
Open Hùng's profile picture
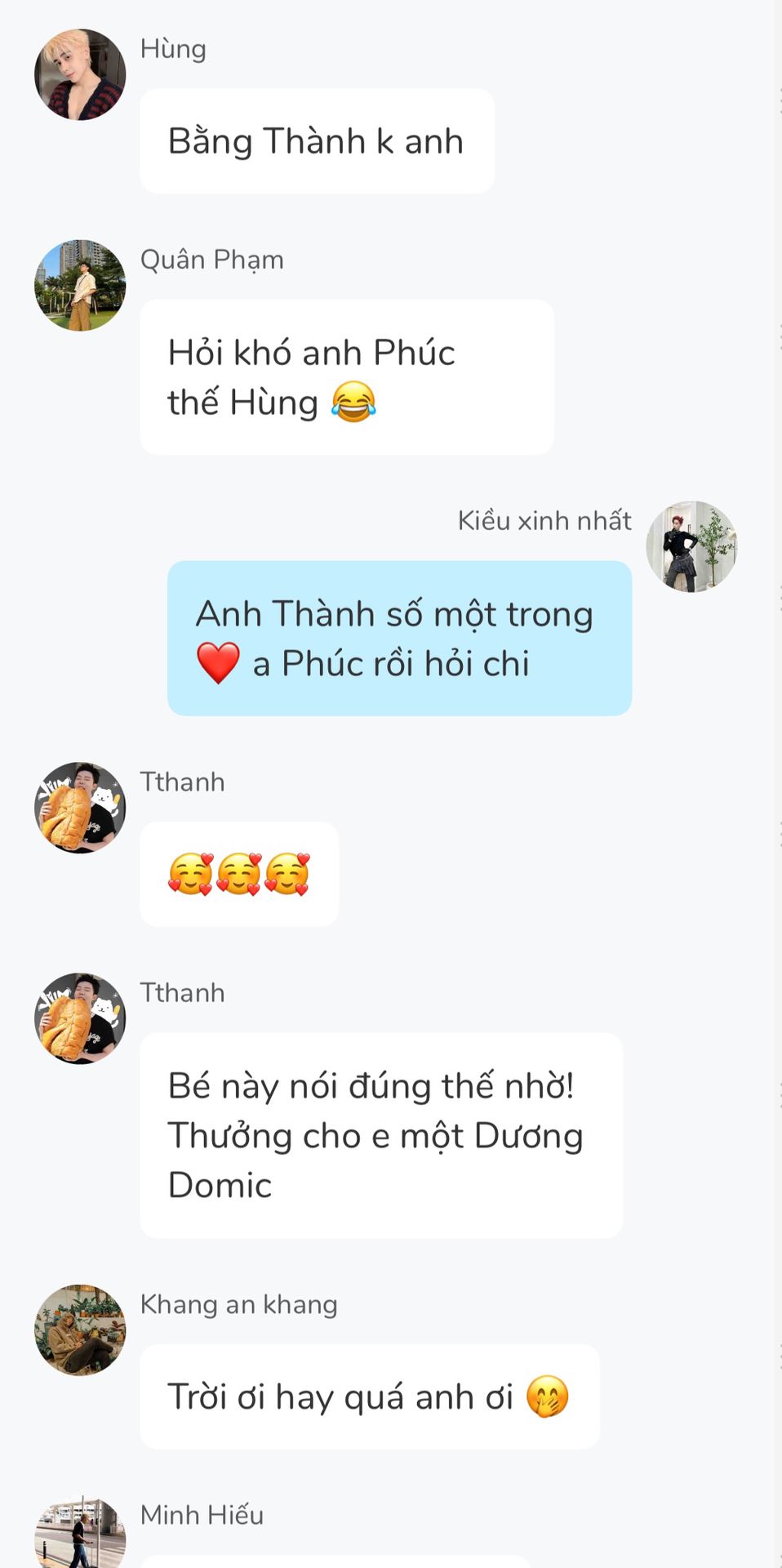80,74
